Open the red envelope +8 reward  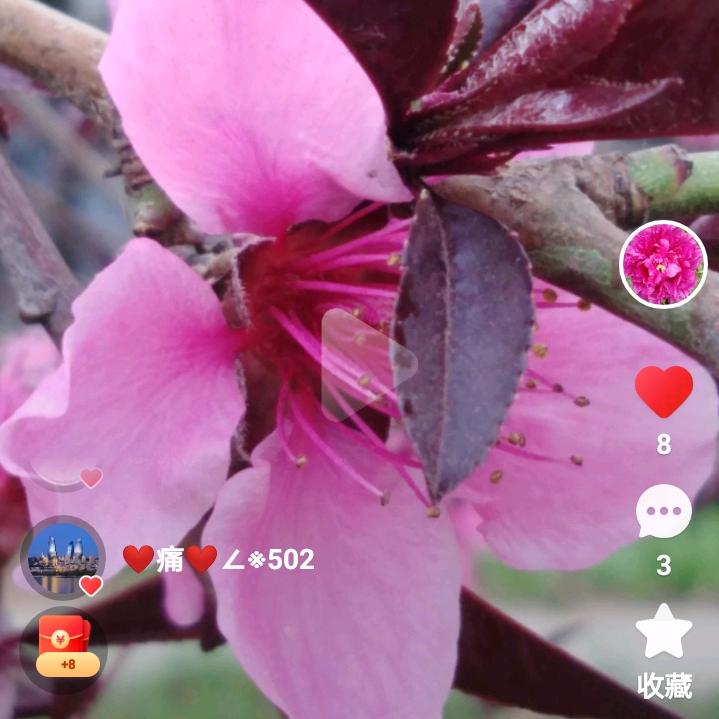[x=63, y=646]
